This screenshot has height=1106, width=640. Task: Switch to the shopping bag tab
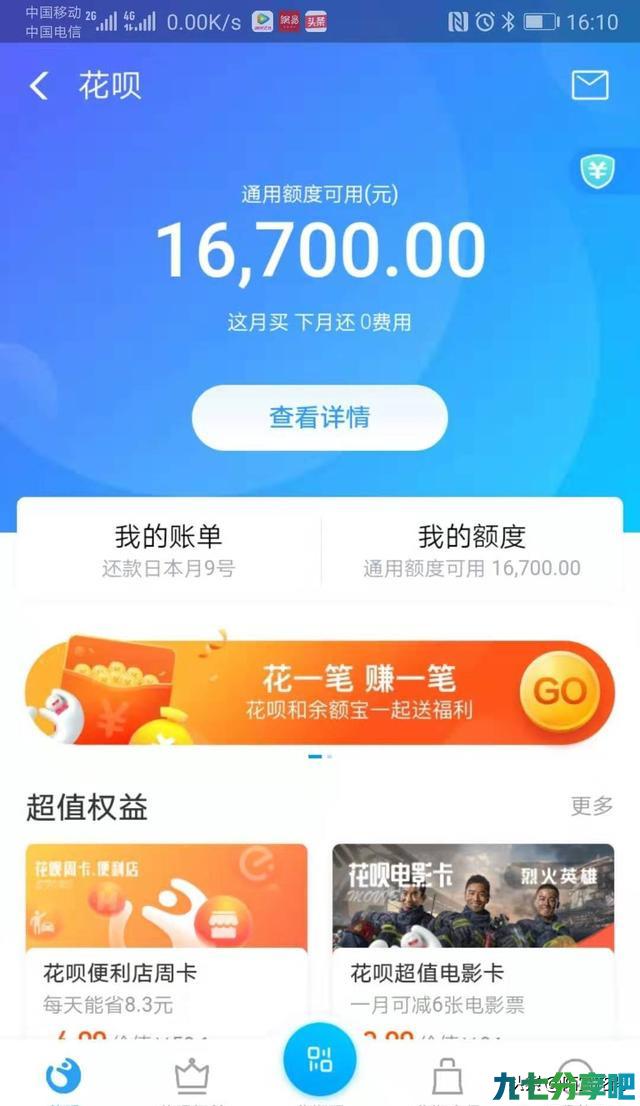point(447,1077)
